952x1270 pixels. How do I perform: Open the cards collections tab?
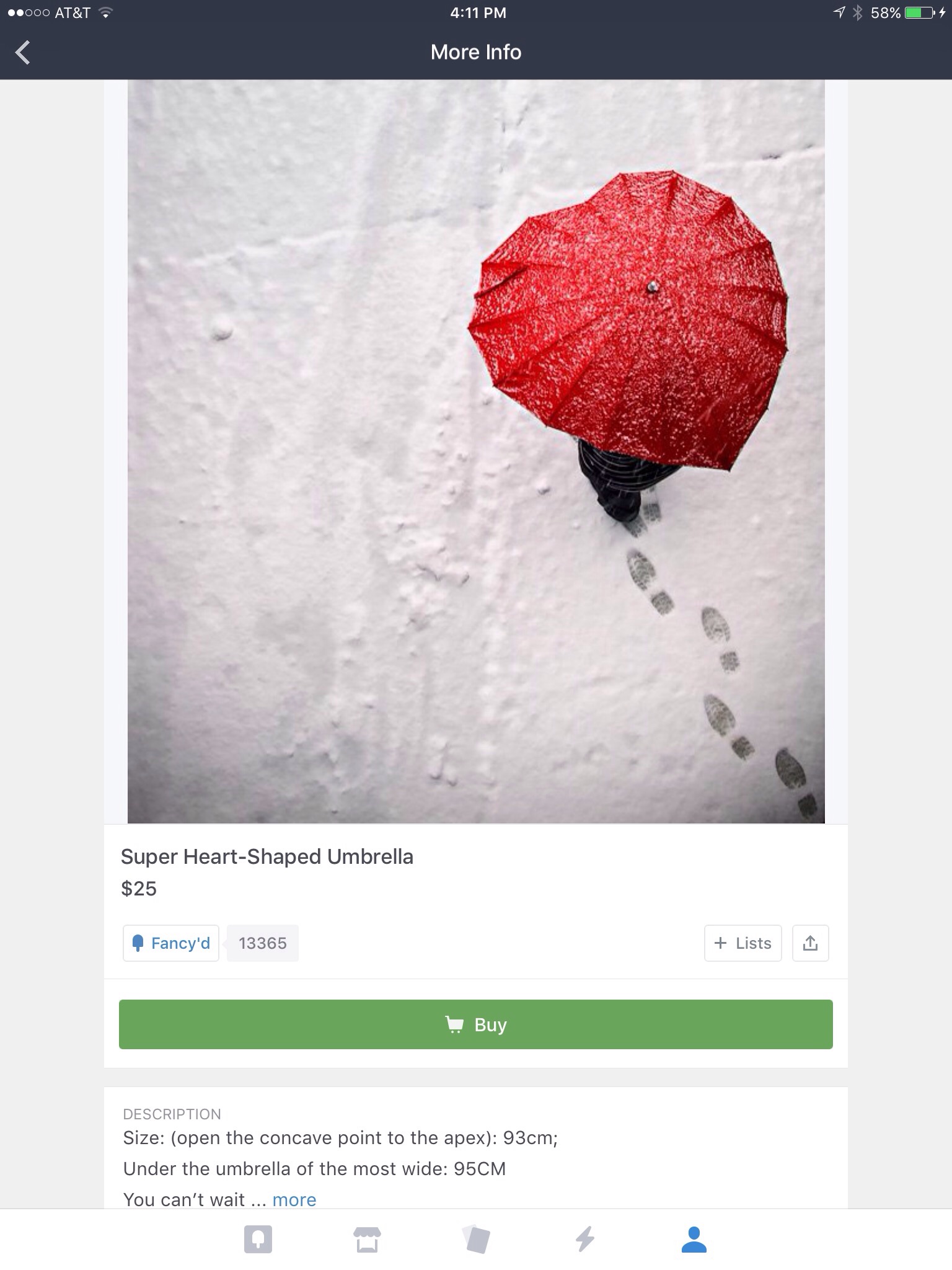476,1240
